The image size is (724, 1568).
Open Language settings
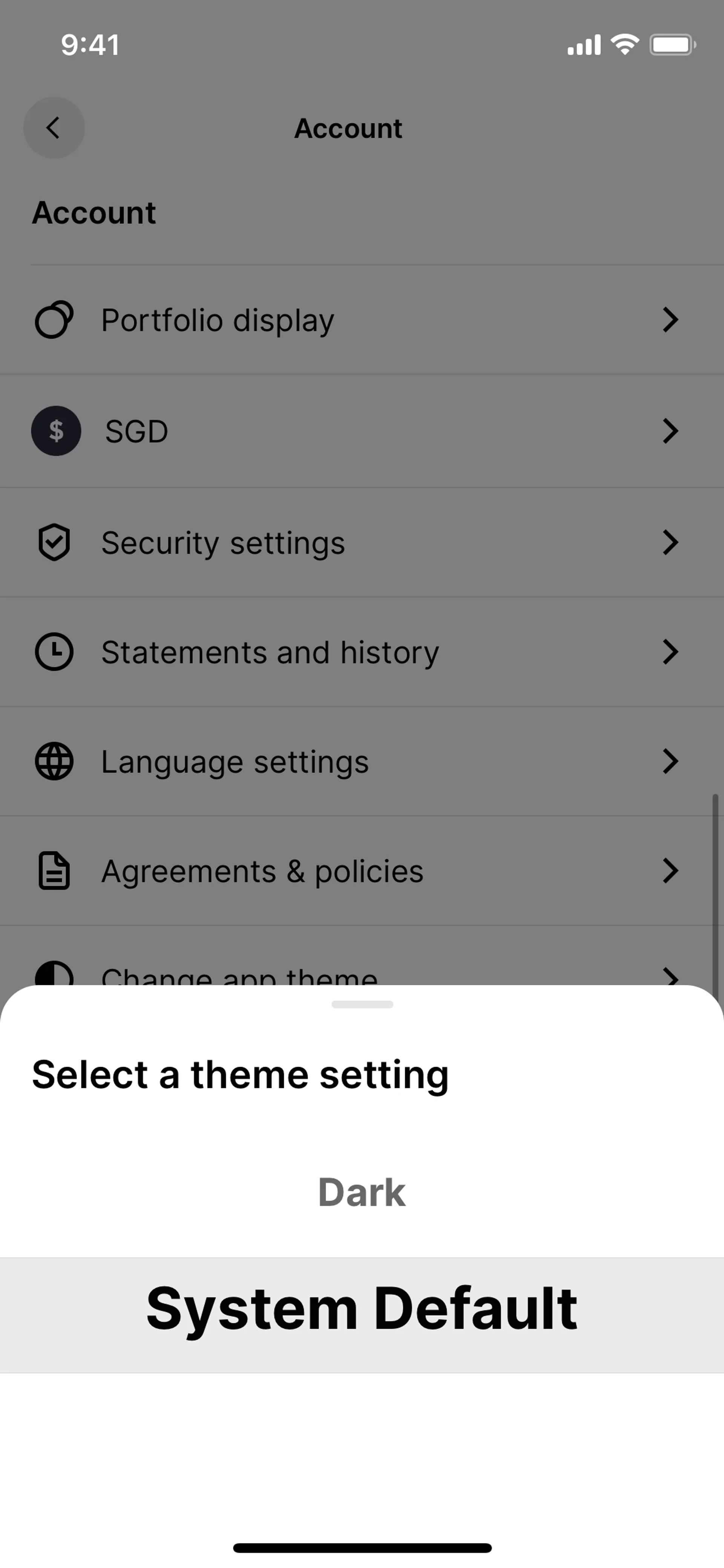coord(361,762)
